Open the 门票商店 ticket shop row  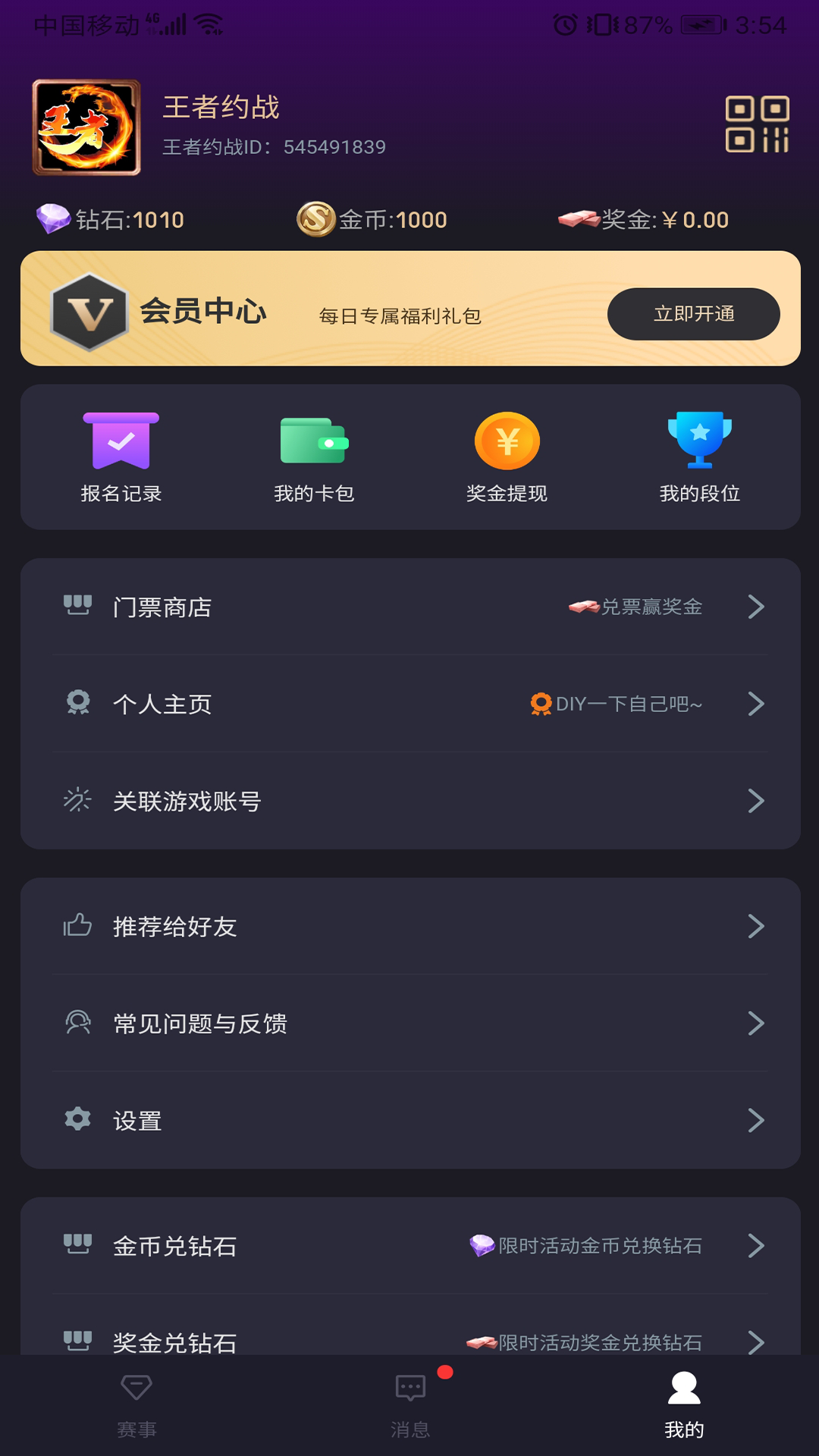(x=409, y=607)
